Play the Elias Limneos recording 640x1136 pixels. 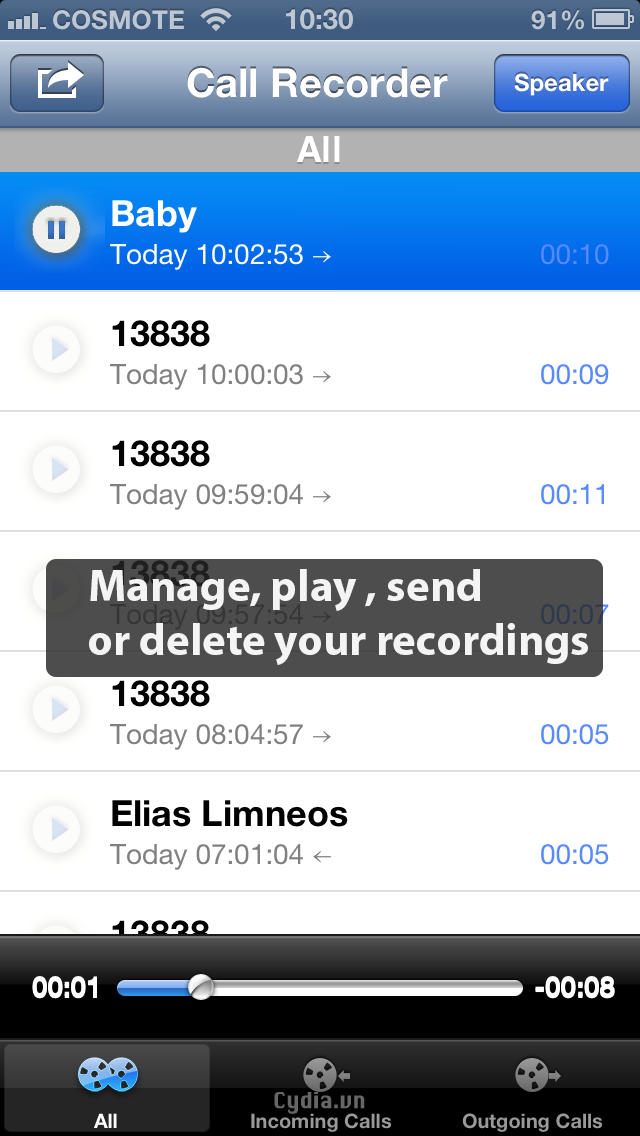click(x=56, y=830)
